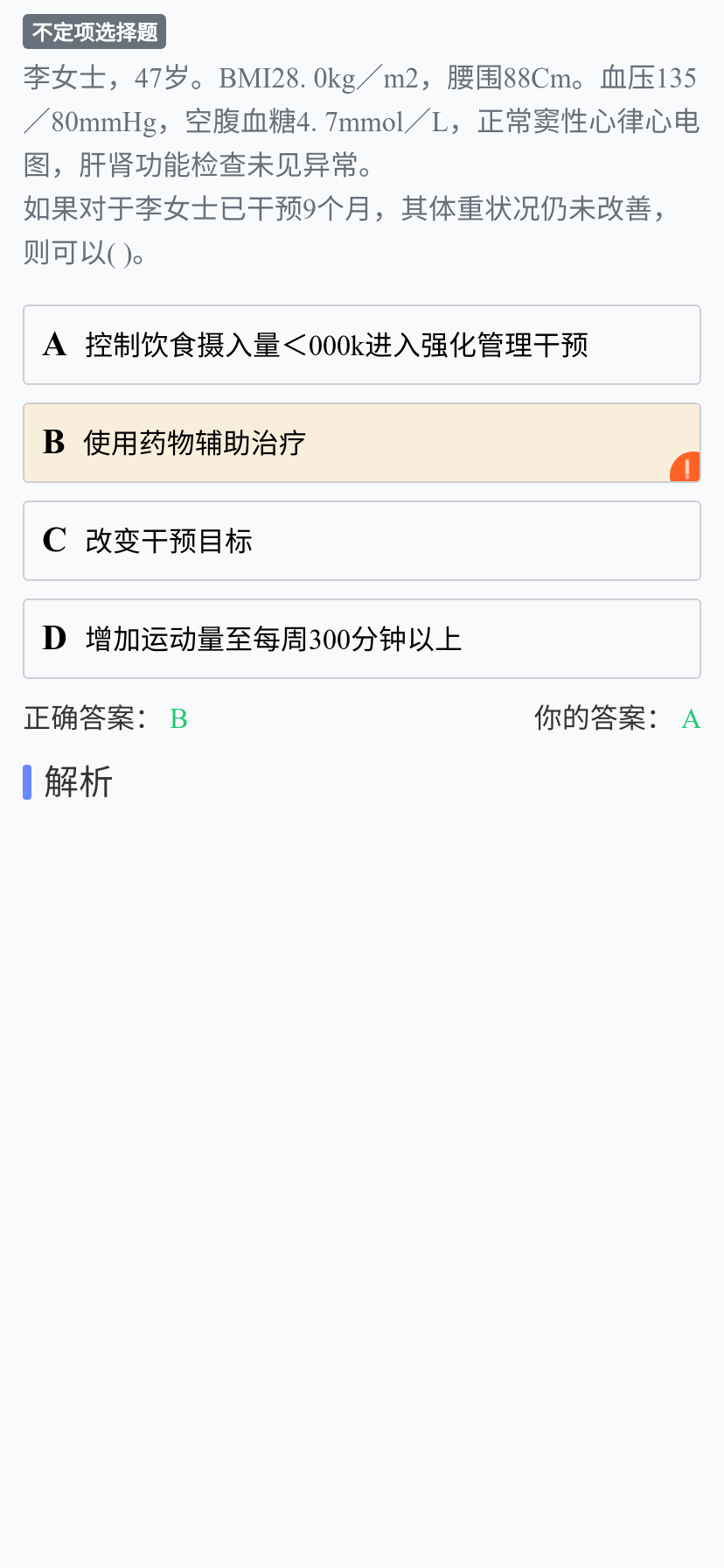Image resolution: width=724 pixels, height=1568 pixels.
Task: Select option D 增加运动量至每周300分钟以上
Action: point(362,639)
